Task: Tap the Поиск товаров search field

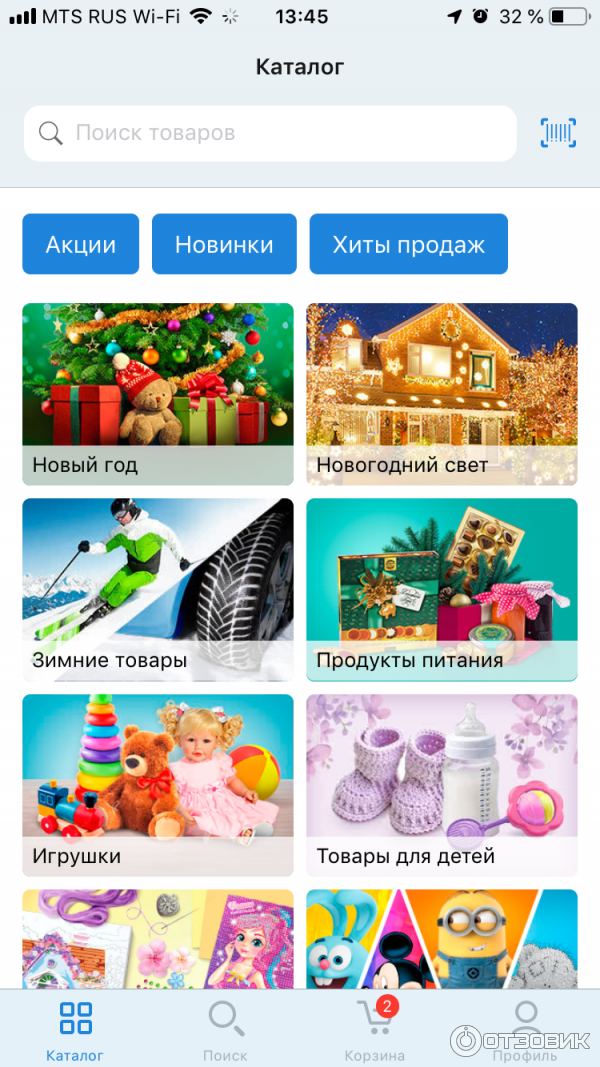Action: pyautogui.click(x=270, y=133)
